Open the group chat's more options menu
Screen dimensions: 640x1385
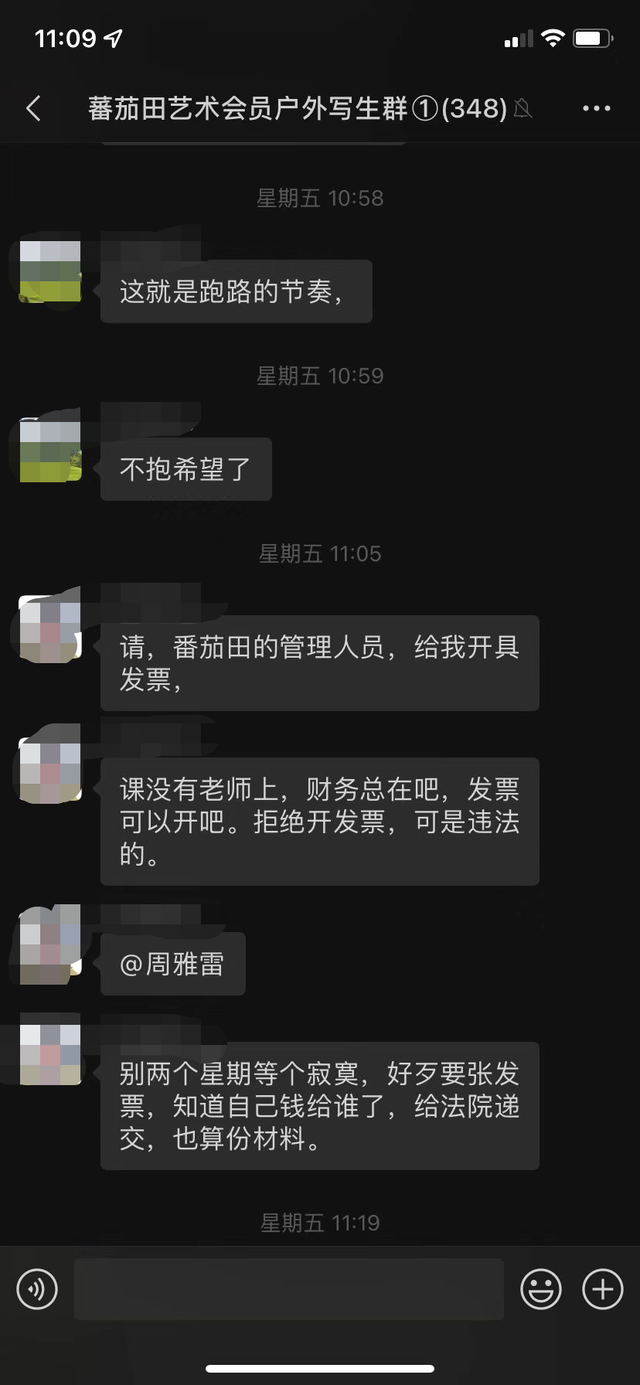pyautogui.click(x=596, y=108)
